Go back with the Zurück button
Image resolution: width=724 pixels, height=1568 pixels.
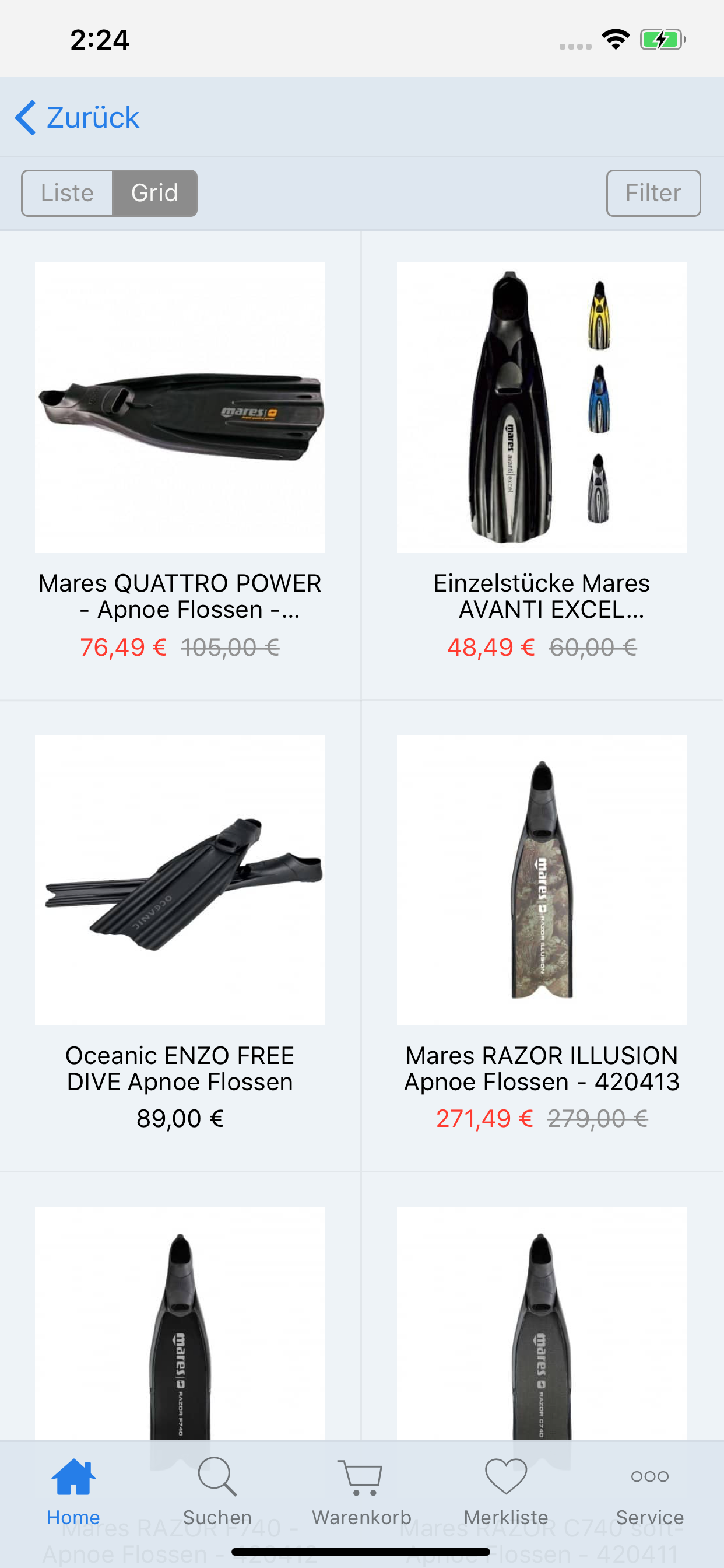pos(78,117)
